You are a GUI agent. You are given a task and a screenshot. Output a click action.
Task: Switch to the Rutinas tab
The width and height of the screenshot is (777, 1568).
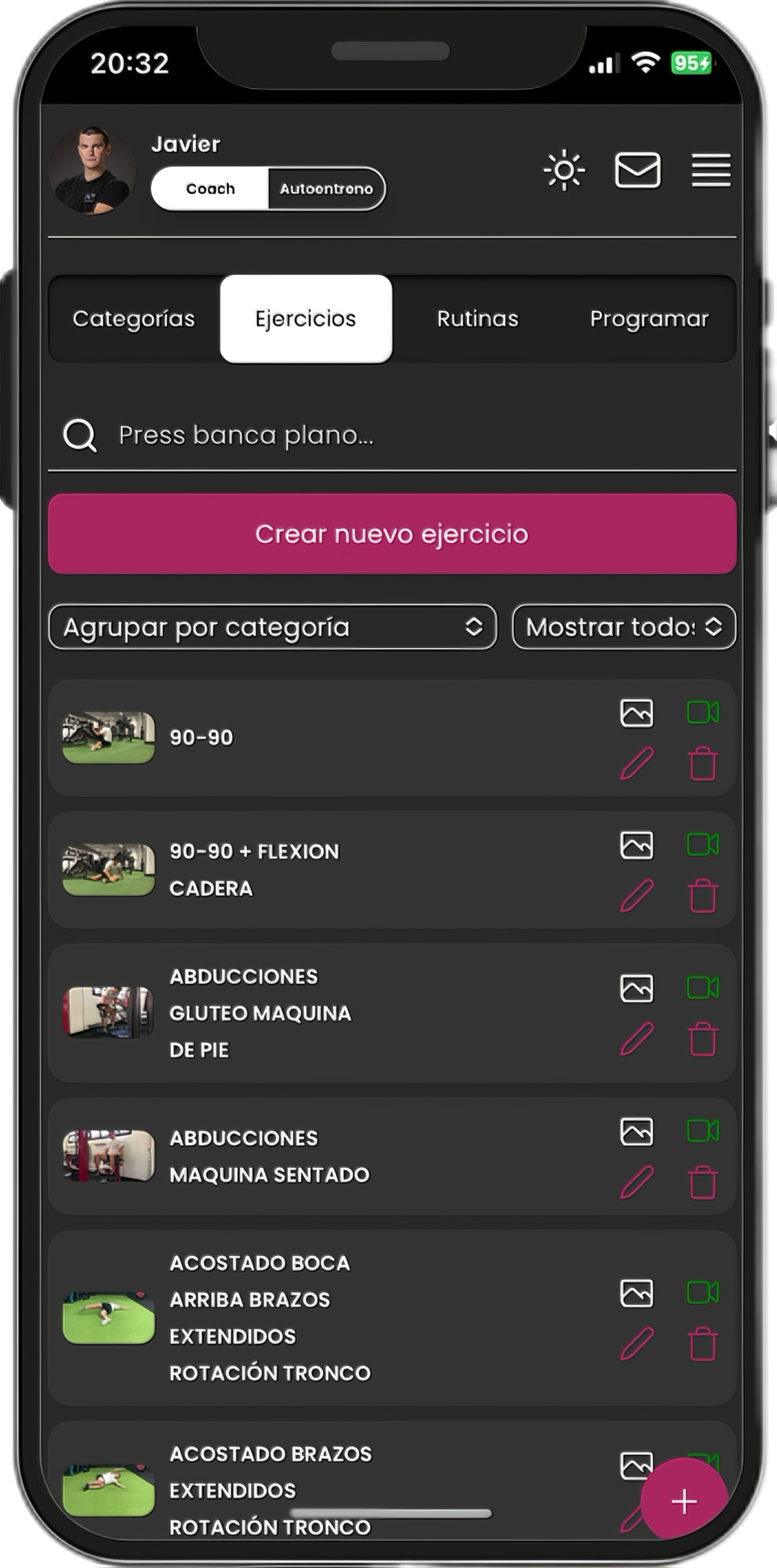[478, 319]
